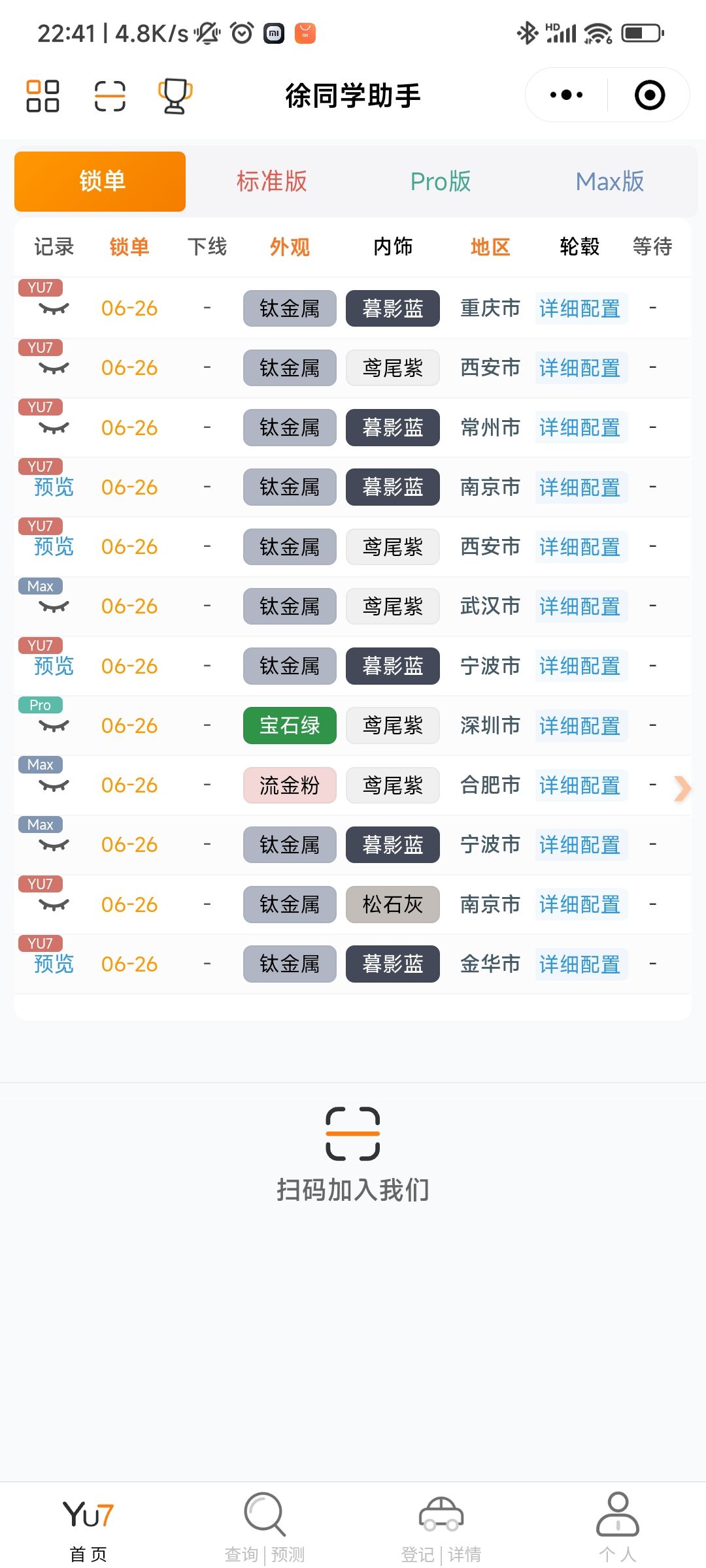Open the mini program more options menu
Screen dimensions: 706x1568
[x=566, y=95]
